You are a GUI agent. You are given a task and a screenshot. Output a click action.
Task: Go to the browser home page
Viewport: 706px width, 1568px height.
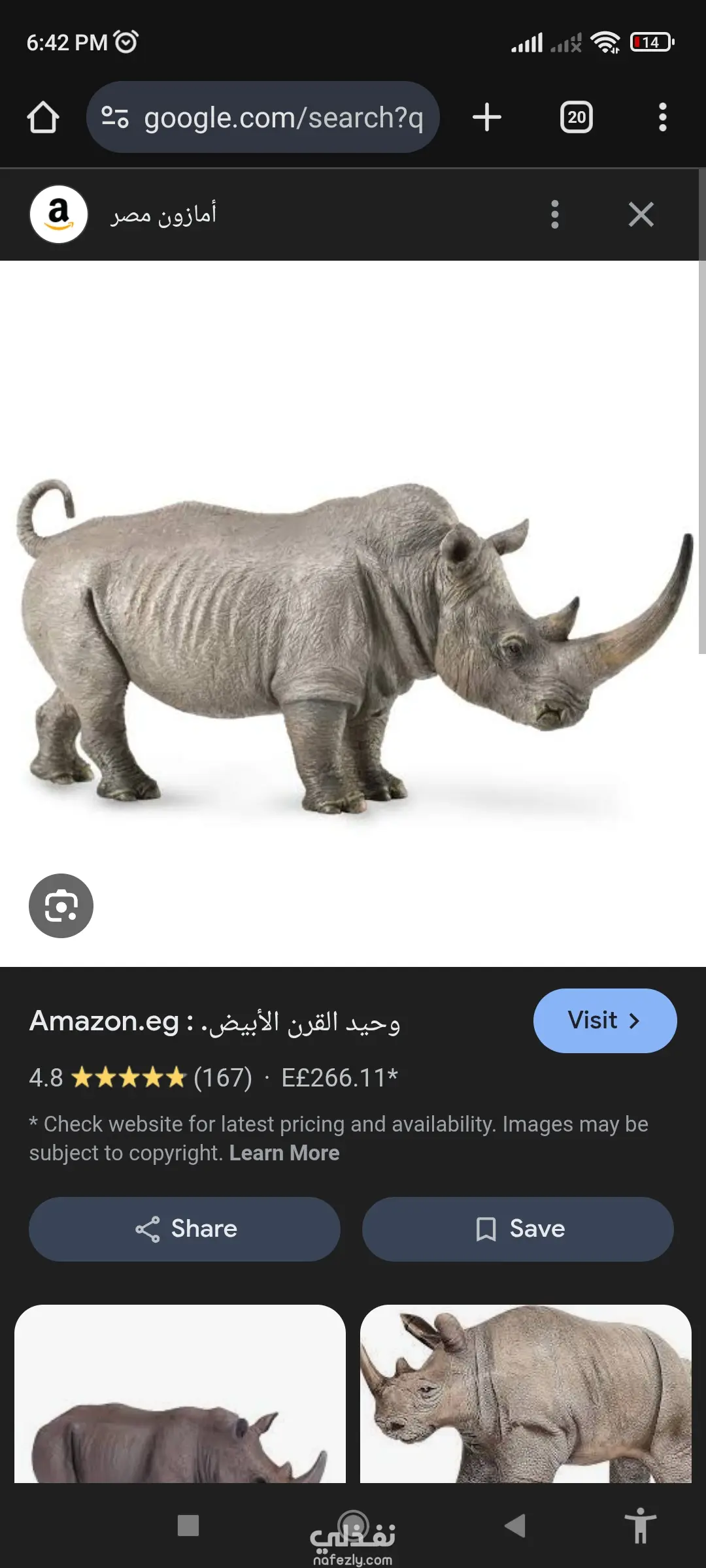pos(43,118)
